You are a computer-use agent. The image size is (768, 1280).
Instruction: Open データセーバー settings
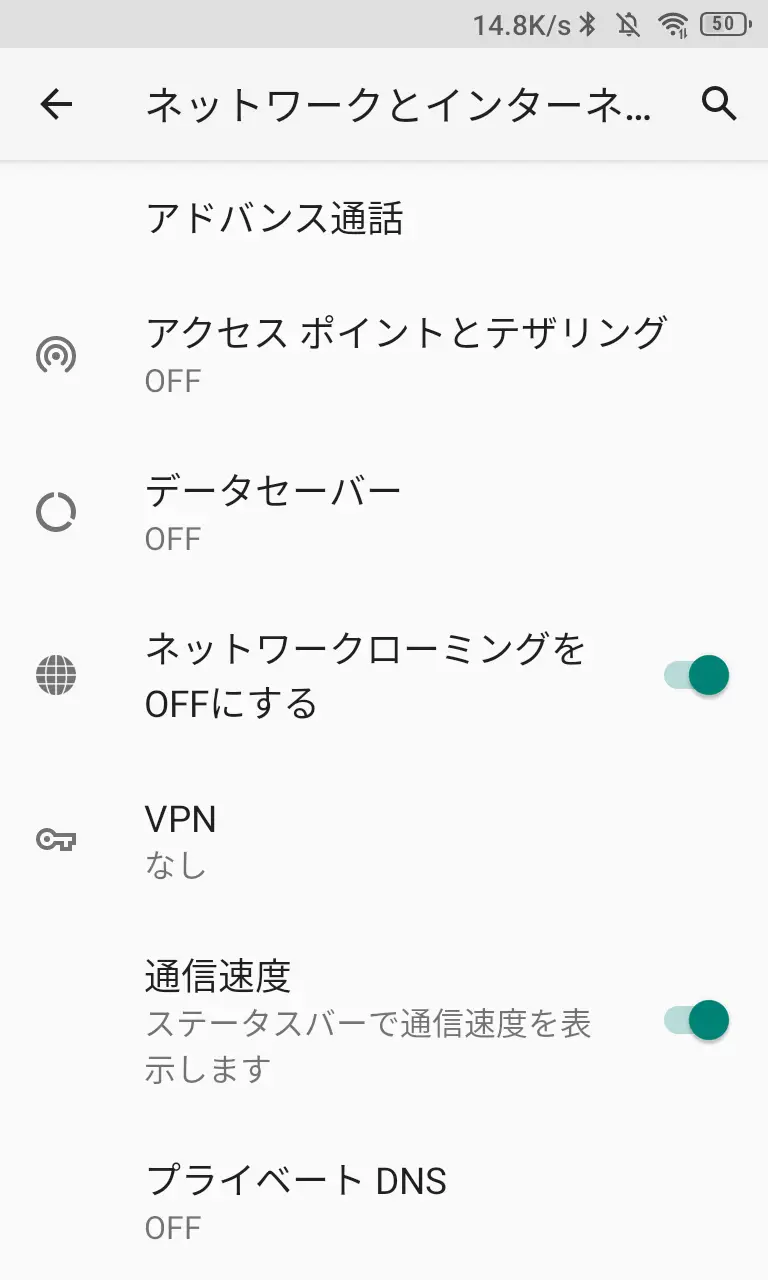(x=273, y=512)
